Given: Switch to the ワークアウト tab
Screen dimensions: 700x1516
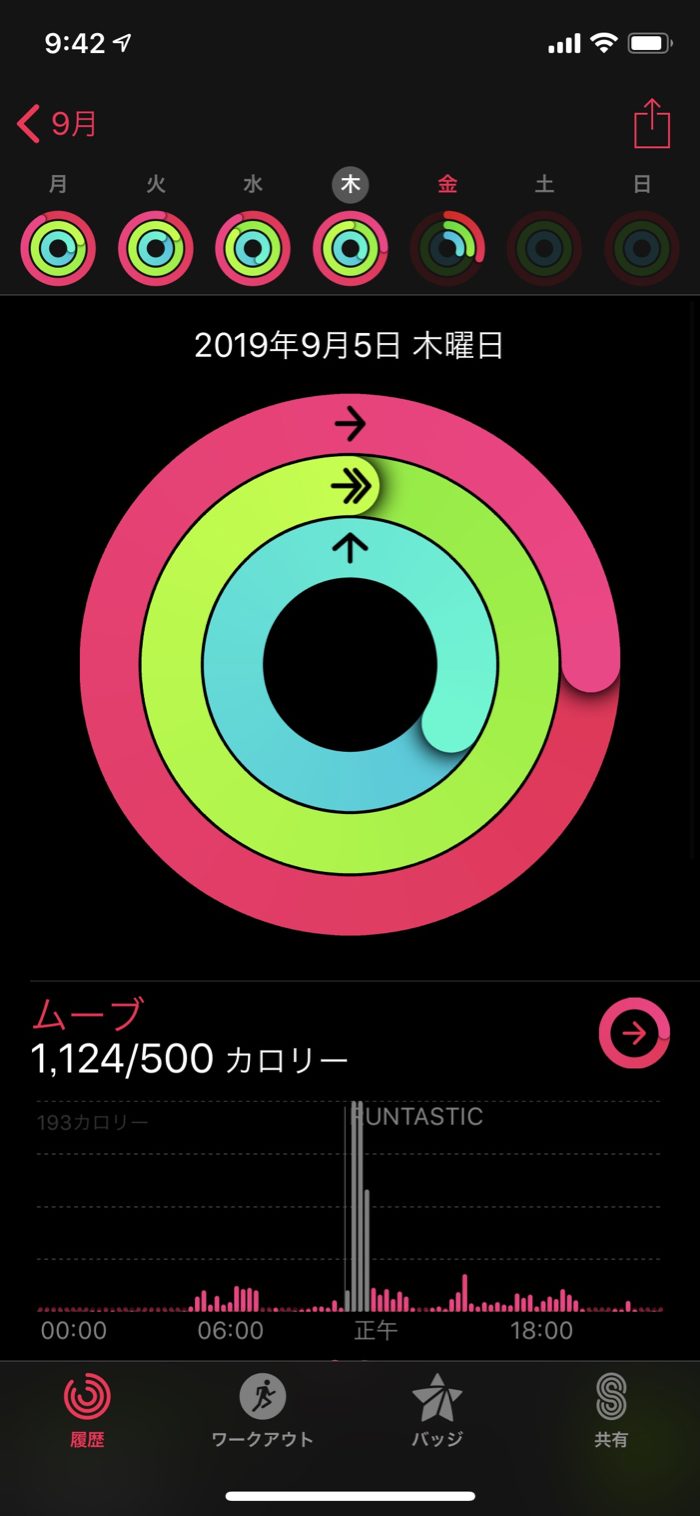Looking at the screenshot, I should click(x=262, y=1410).
